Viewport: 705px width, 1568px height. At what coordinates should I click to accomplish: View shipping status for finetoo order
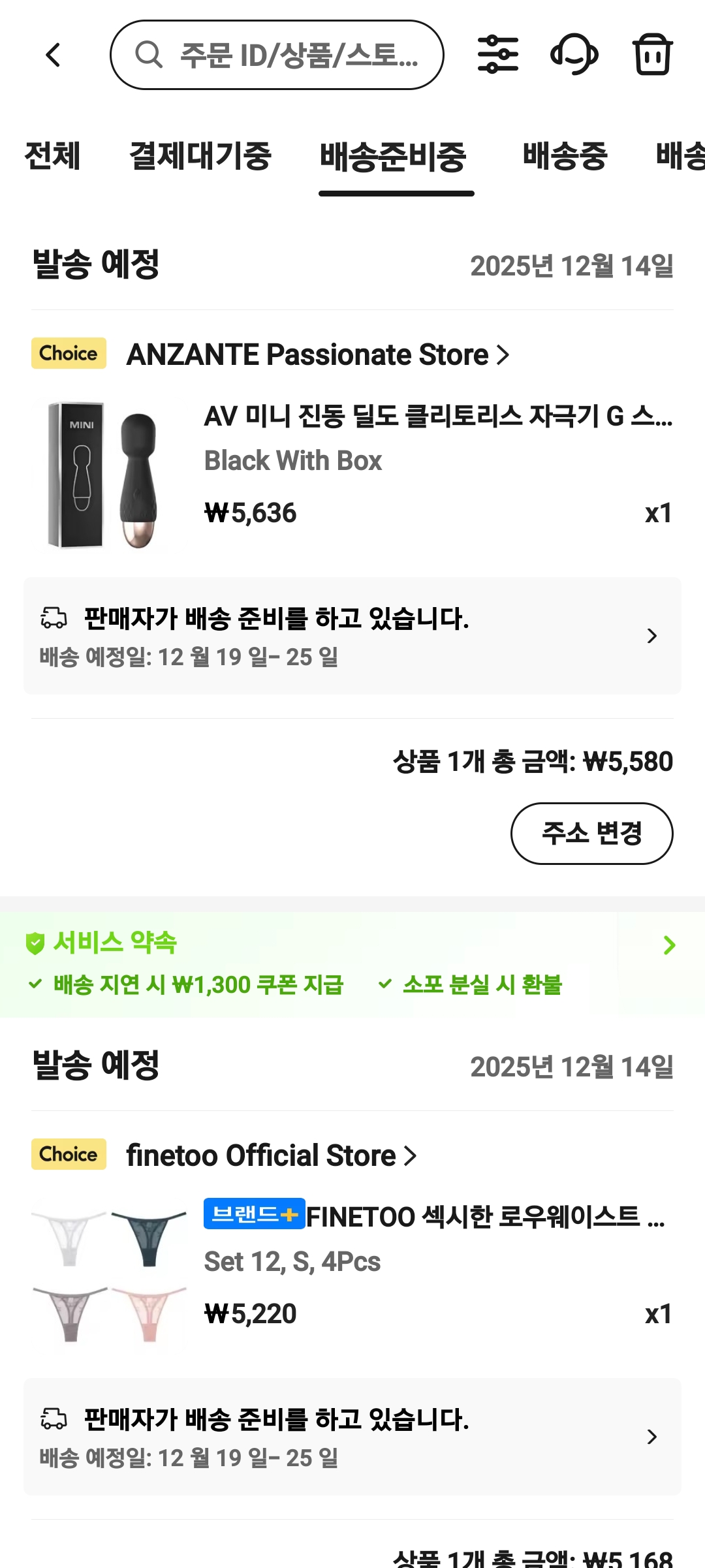352,1437
